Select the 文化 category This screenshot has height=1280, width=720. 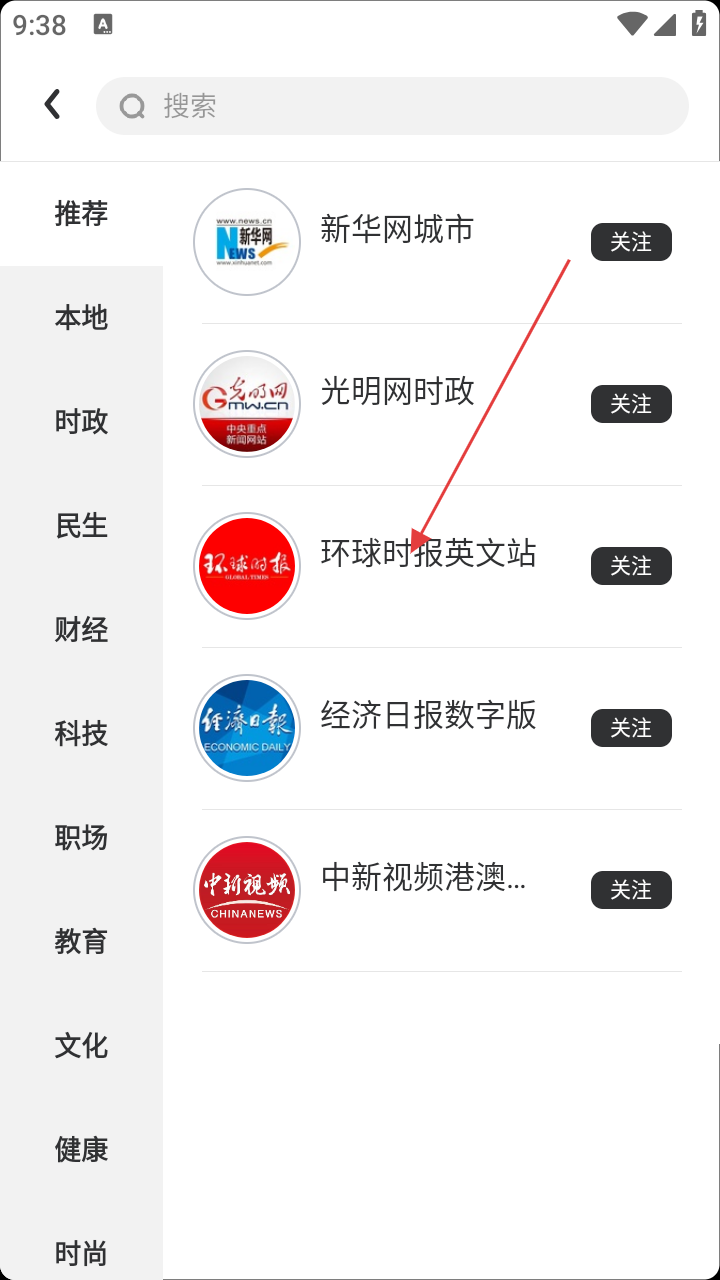pos(81,1046)
